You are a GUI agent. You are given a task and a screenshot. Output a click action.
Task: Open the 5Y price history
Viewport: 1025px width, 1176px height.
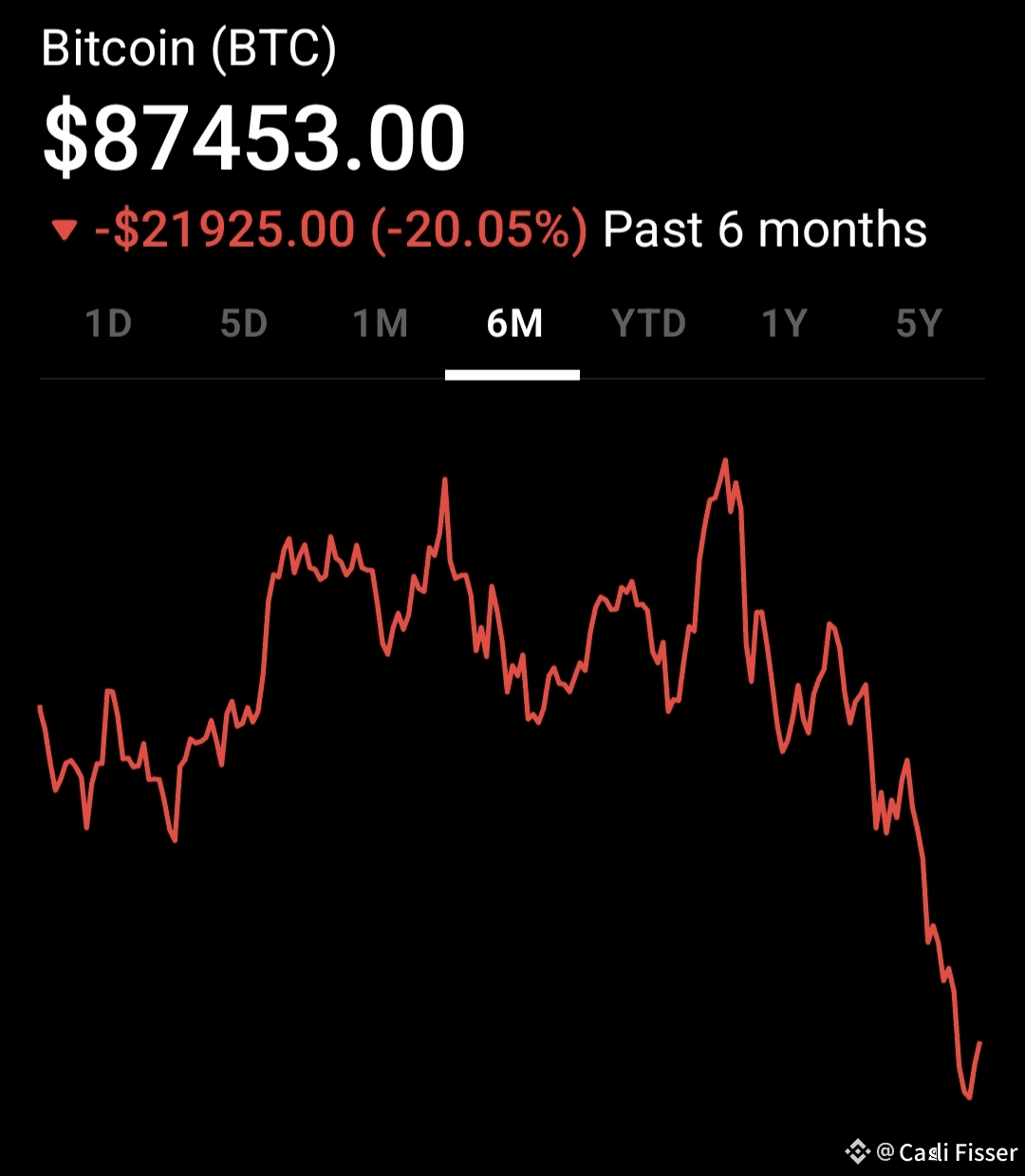(918, 325)
